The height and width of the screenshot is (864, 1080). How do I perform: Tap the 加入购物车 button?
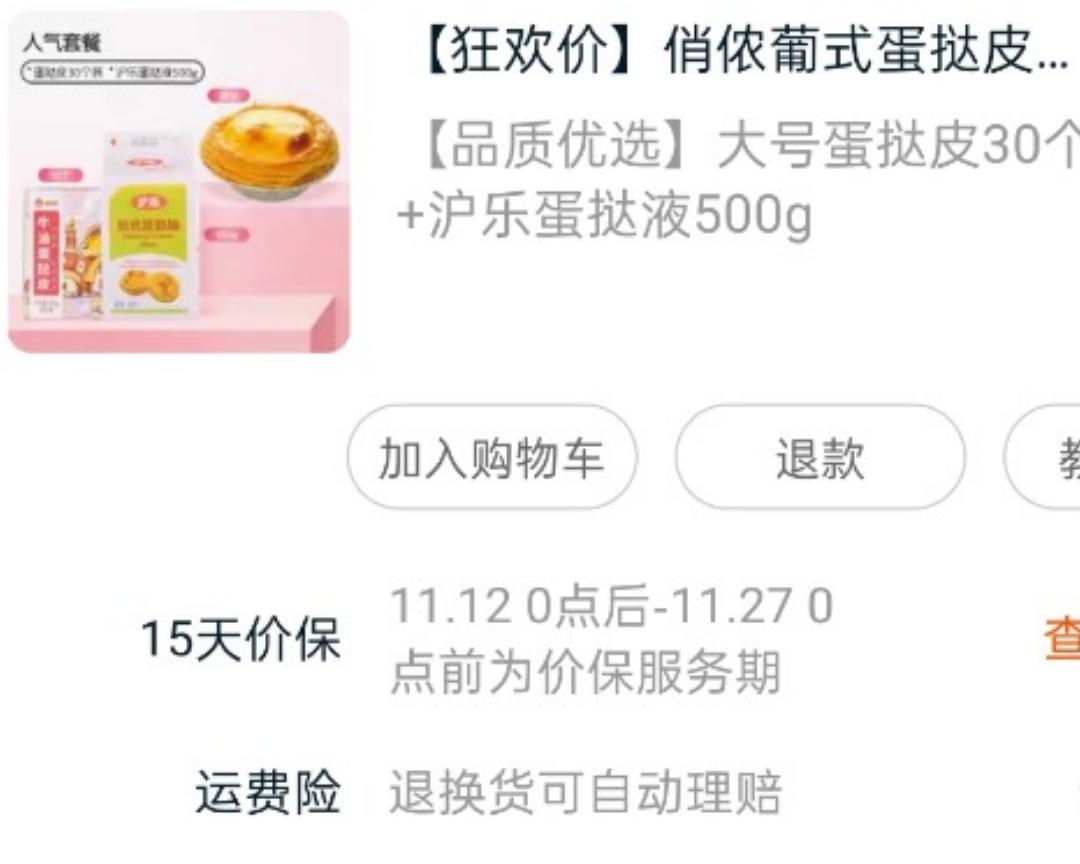[492, 457]
